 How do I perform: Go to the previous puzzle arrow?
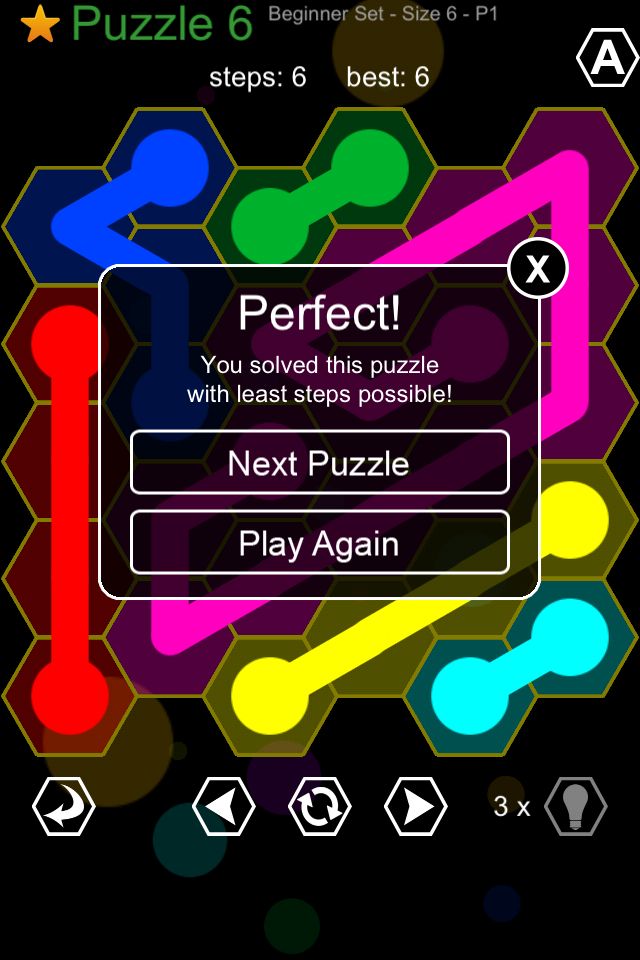tap(223, 806)
